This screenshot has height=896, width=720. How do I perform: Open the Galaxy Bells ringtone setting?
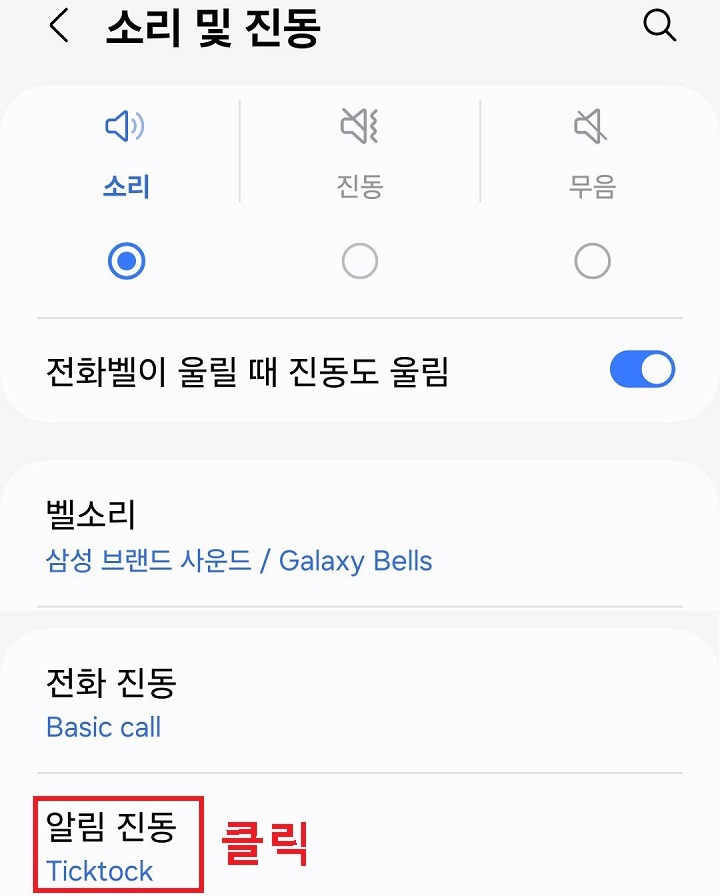coord(237,561)
